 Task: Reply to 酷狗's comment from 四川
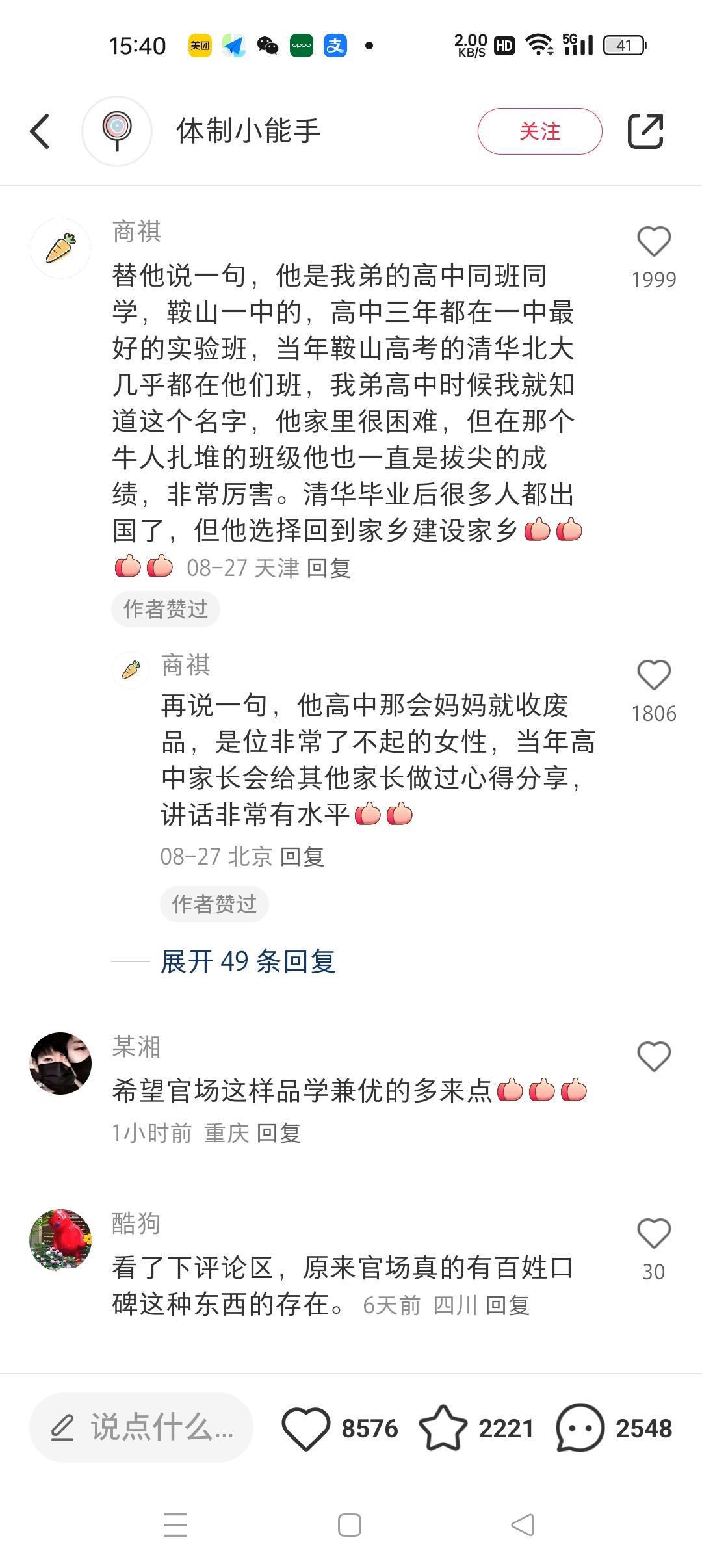pyautogui.click(x=508, y=1305)
